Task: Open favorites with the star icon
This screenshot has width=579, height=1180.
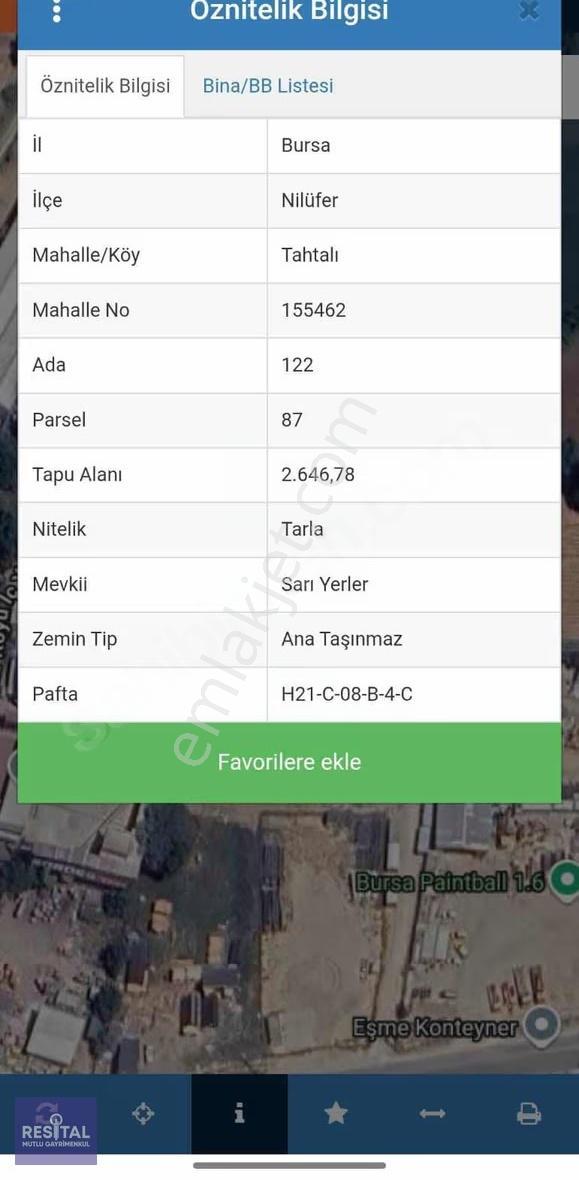Action: click(336, 1113)
